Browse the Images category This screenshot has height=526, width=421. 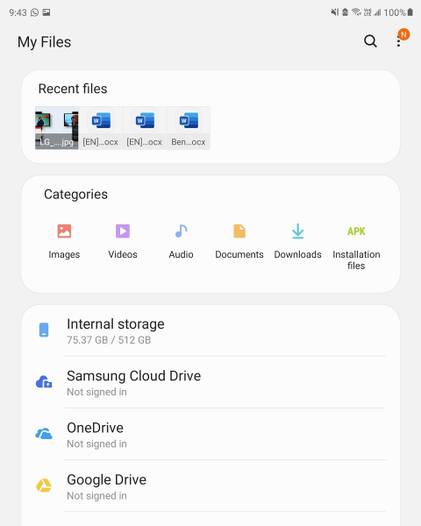64,241
